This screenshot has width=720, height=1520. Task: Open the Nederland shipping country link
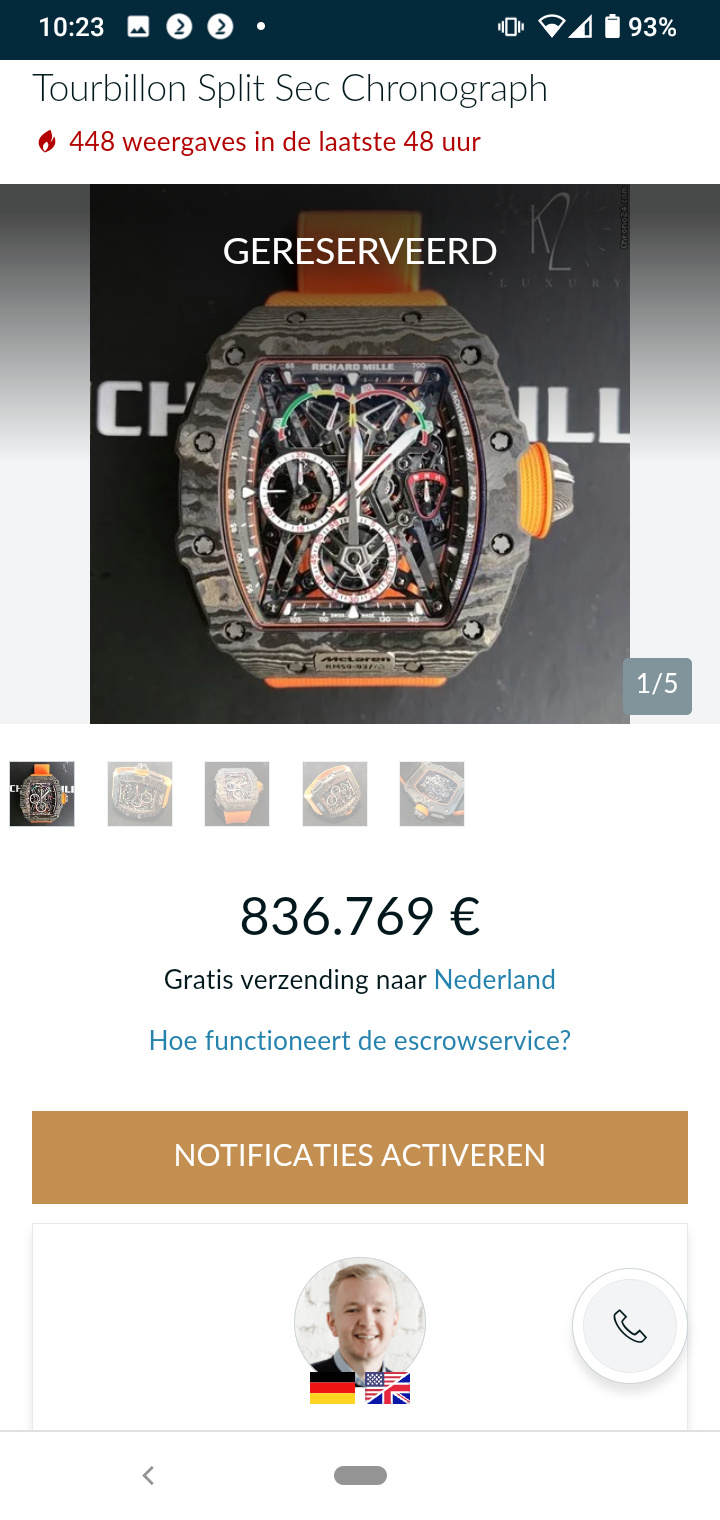coord(495,979)
